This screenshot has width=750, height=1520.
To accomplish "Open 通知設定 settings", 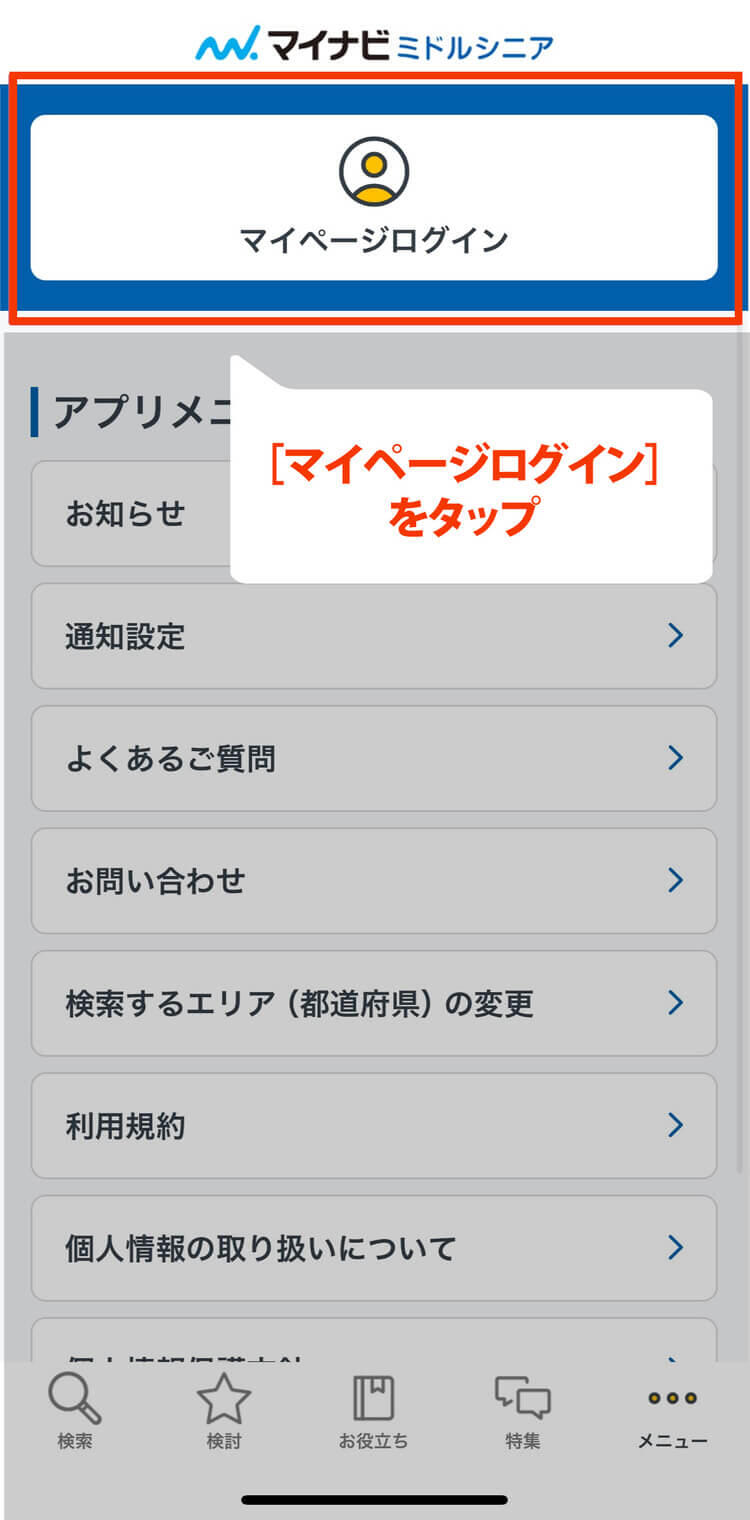I will click(x=374, y=636).
